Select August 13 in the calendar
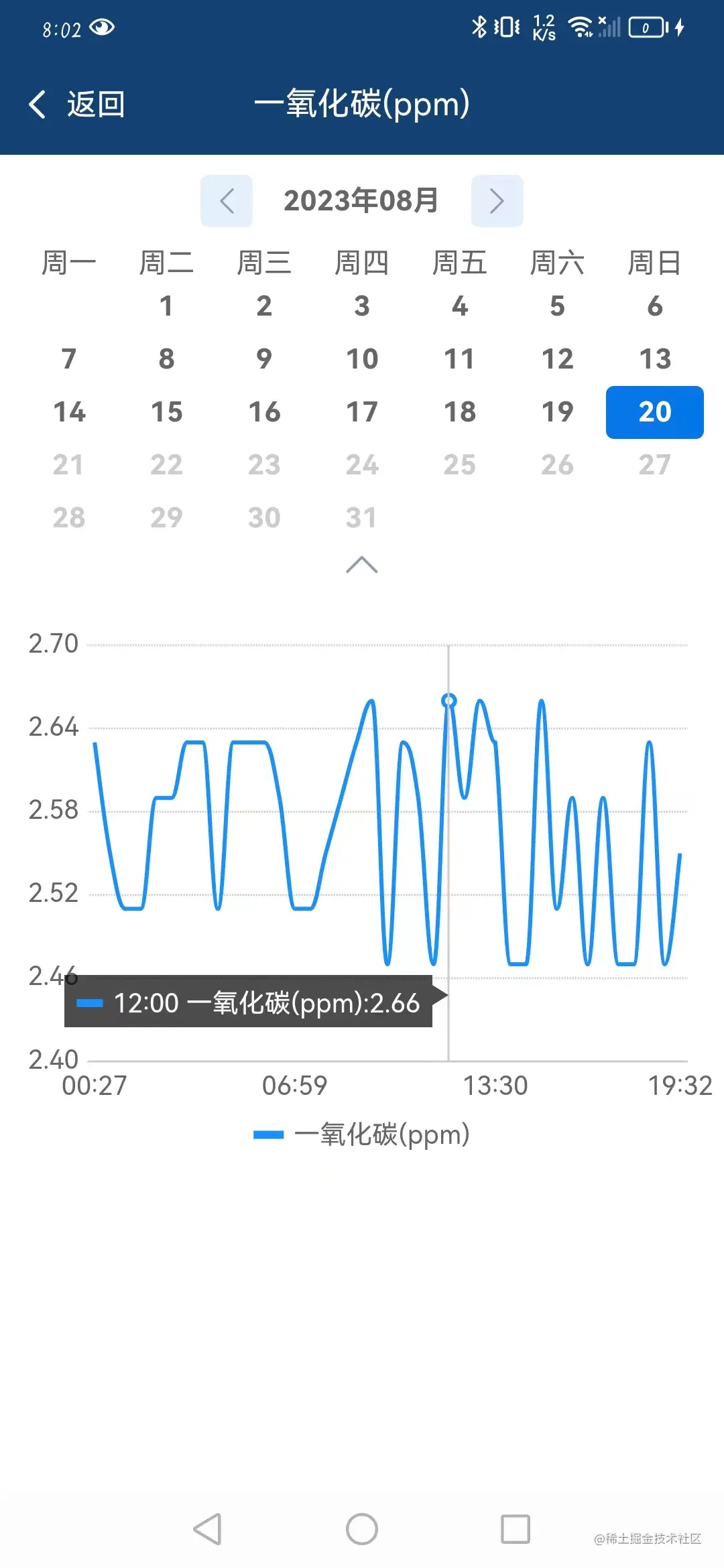The width and height of the screenshot is (724, 1568). coord(654,359)
